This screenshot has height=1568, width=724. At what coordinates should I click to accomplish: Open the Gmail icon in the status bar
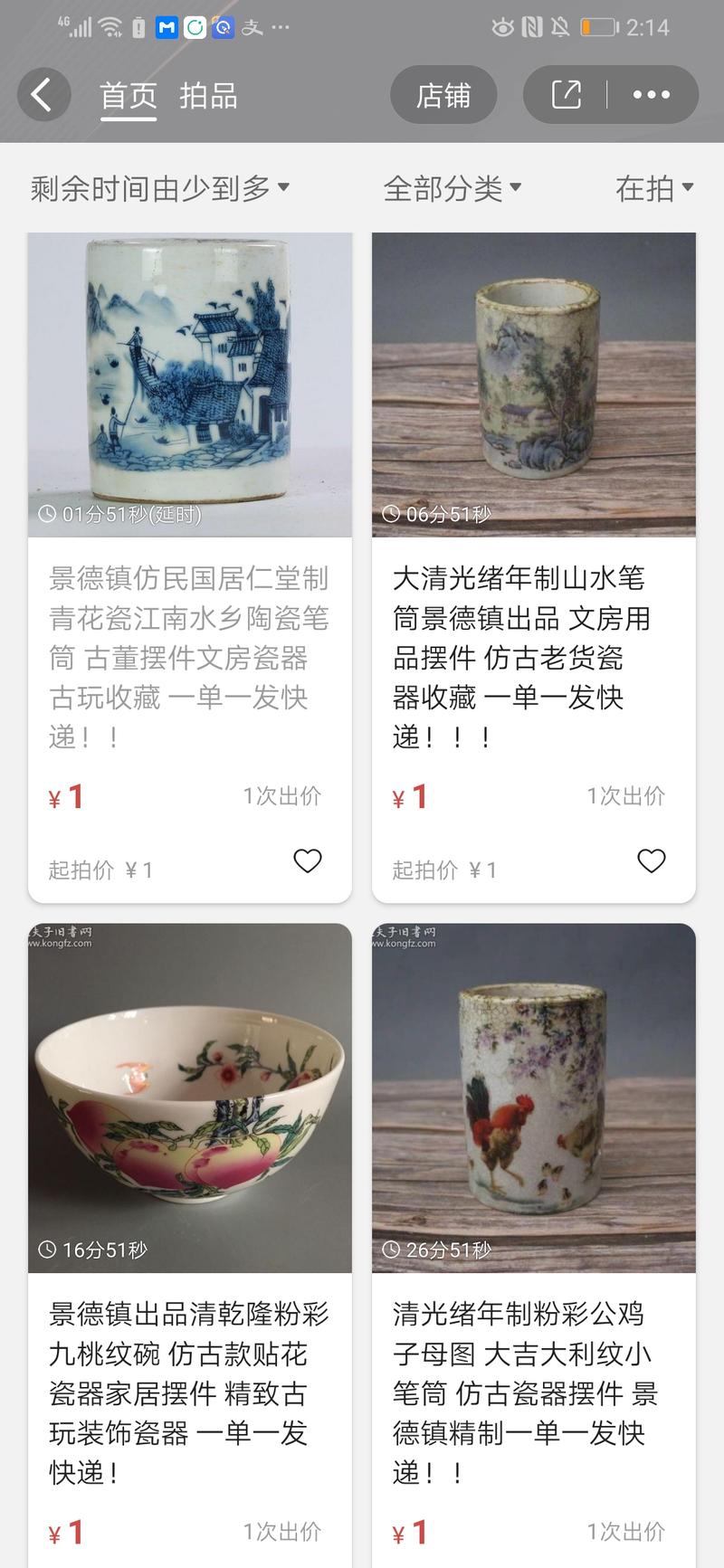[166, 26]
